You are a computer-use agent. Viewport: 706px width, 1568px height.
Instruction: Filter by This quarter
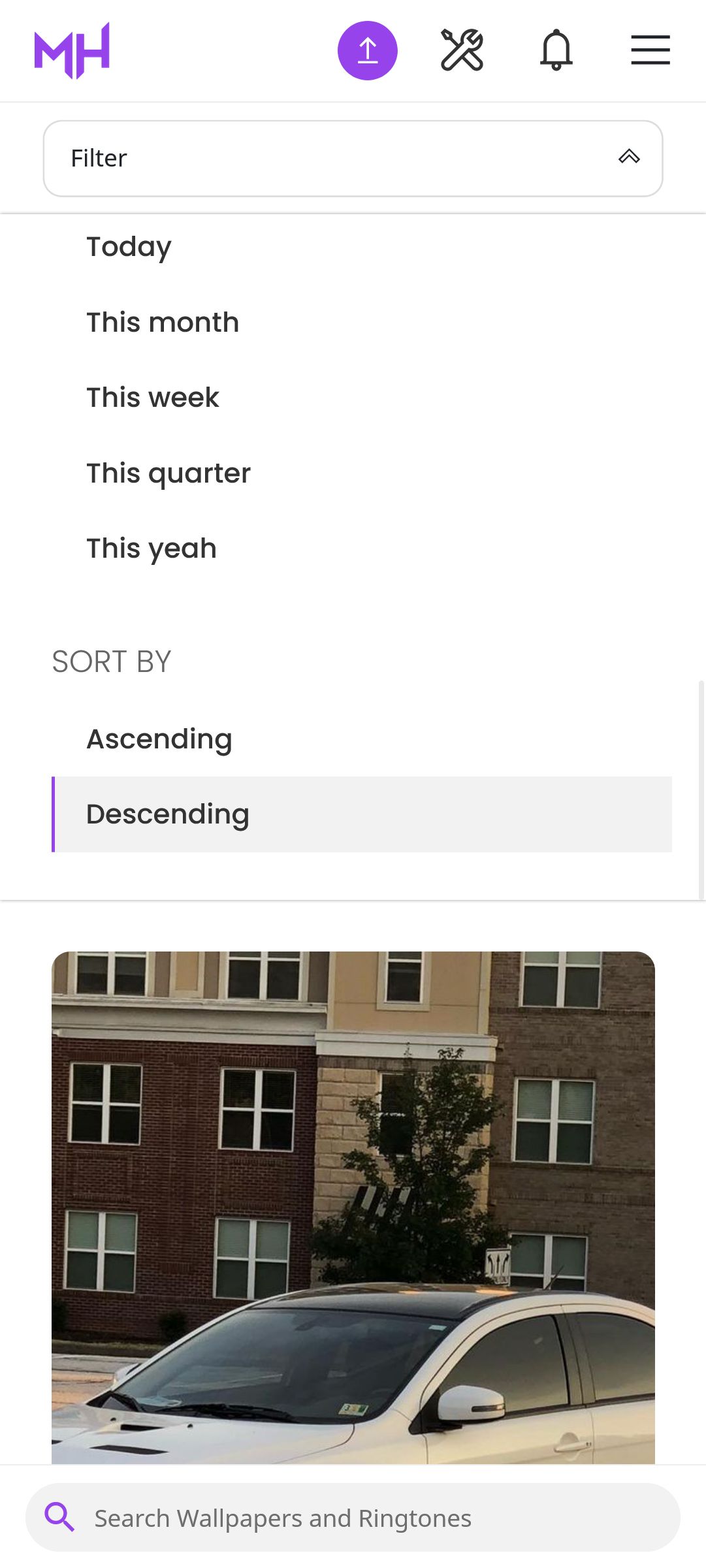[168, 473]
